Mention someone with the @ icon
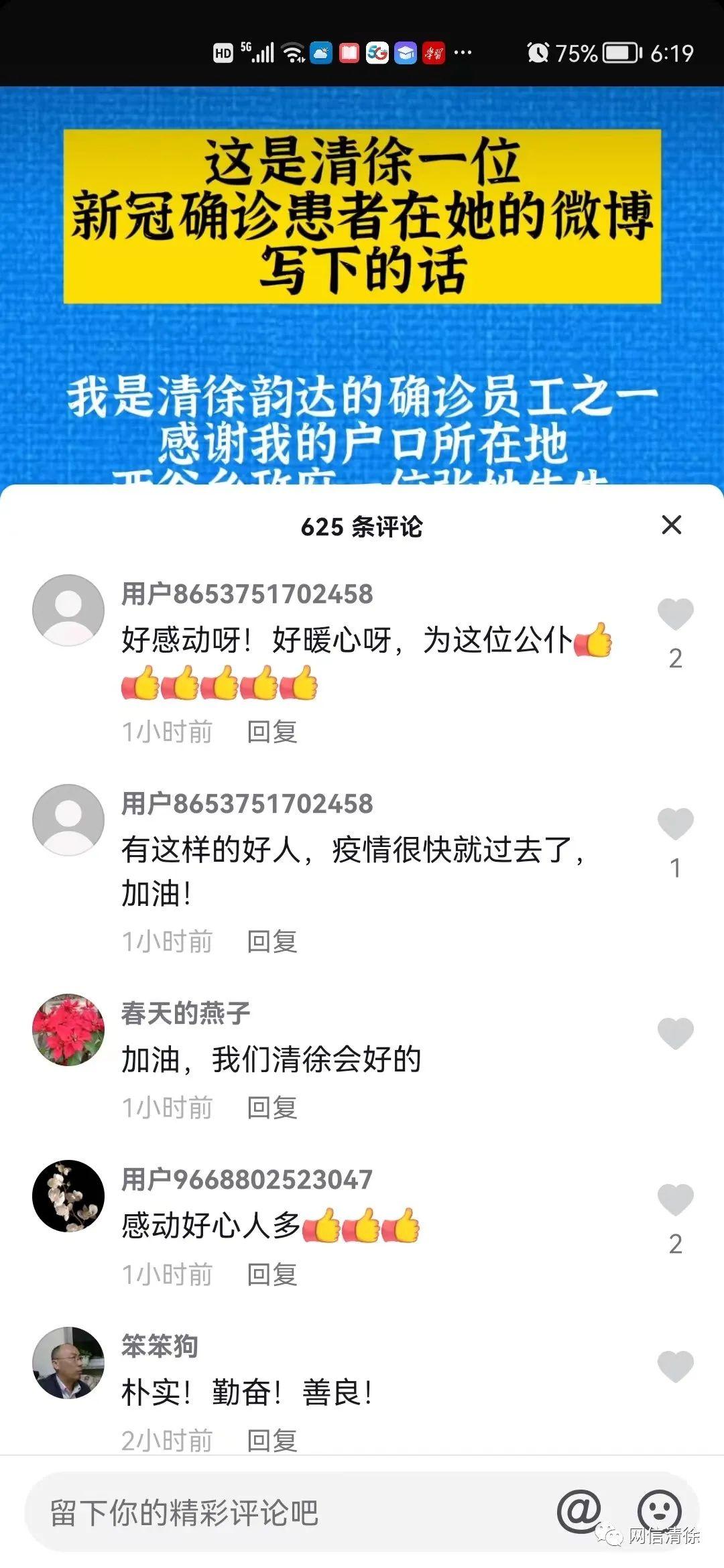Viewport: 724px width, 1568px height. [579, 1511]
